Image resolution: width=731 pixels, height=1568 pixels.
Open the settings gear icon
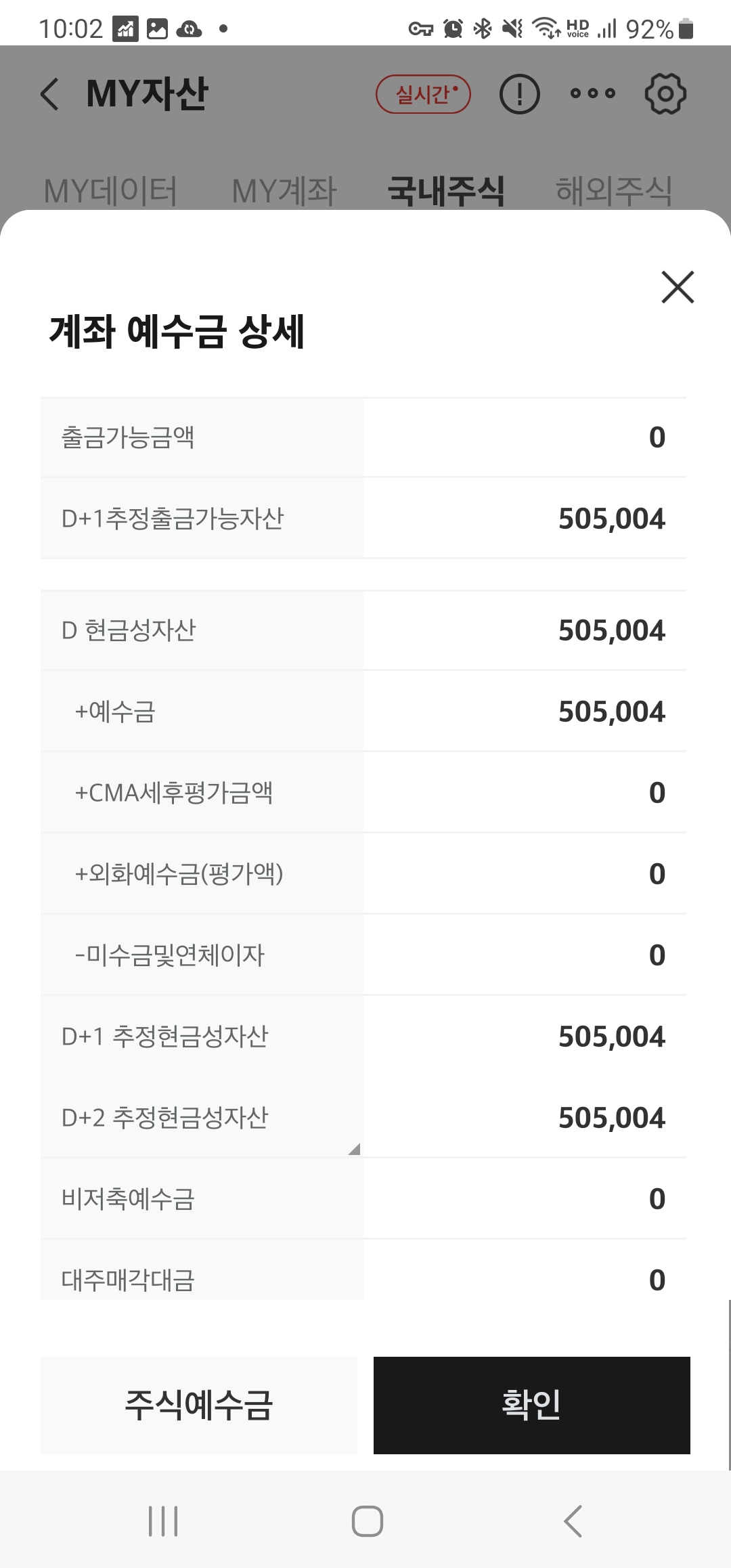[x=666, y=94]
